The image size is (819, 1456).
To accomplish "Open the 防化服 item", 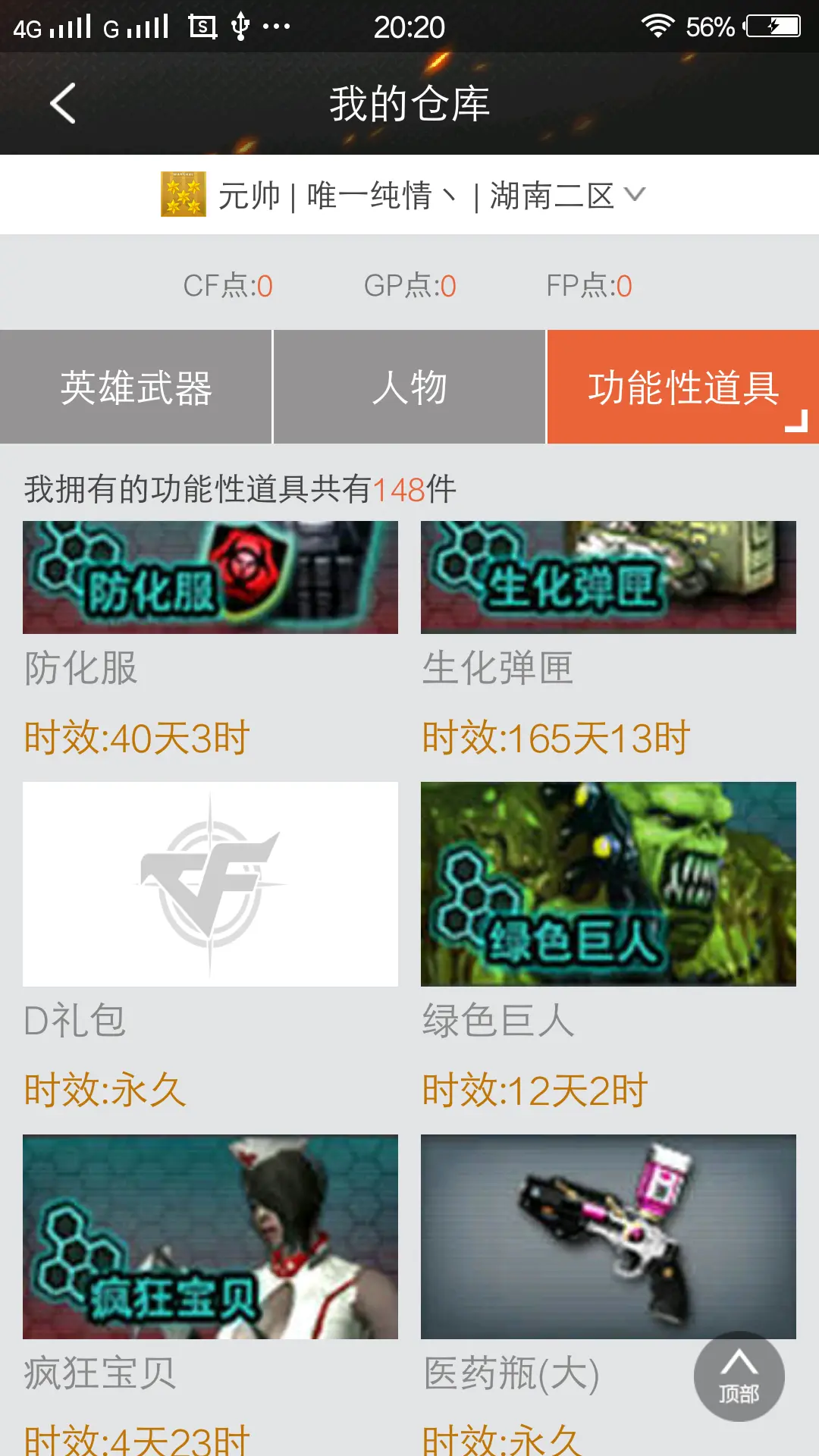I will click(x=210, y=578).
